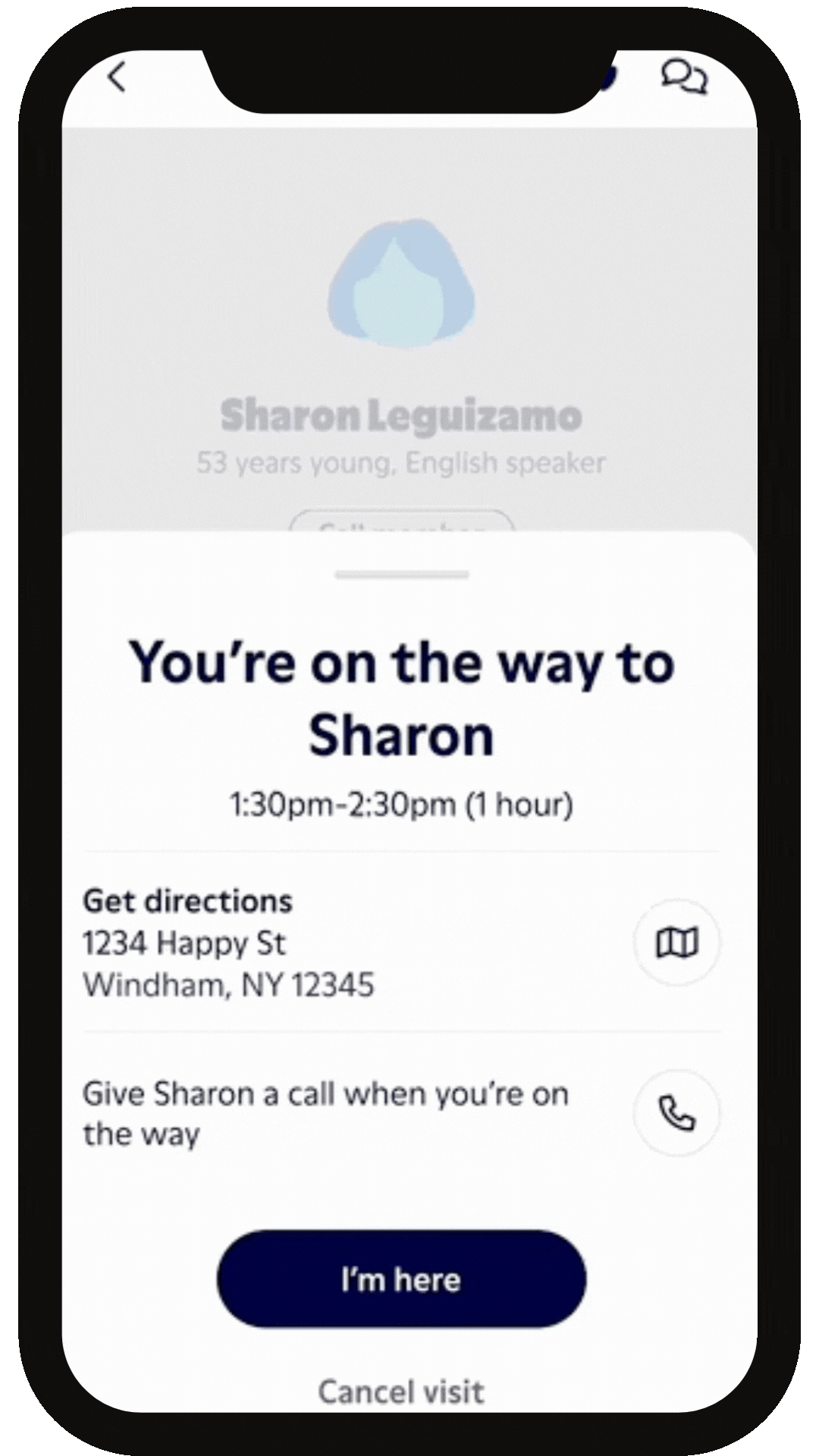This screenshot has width=819, height=1456.
Task: Go back using the top-left arrow
Action: coord(118,77)
